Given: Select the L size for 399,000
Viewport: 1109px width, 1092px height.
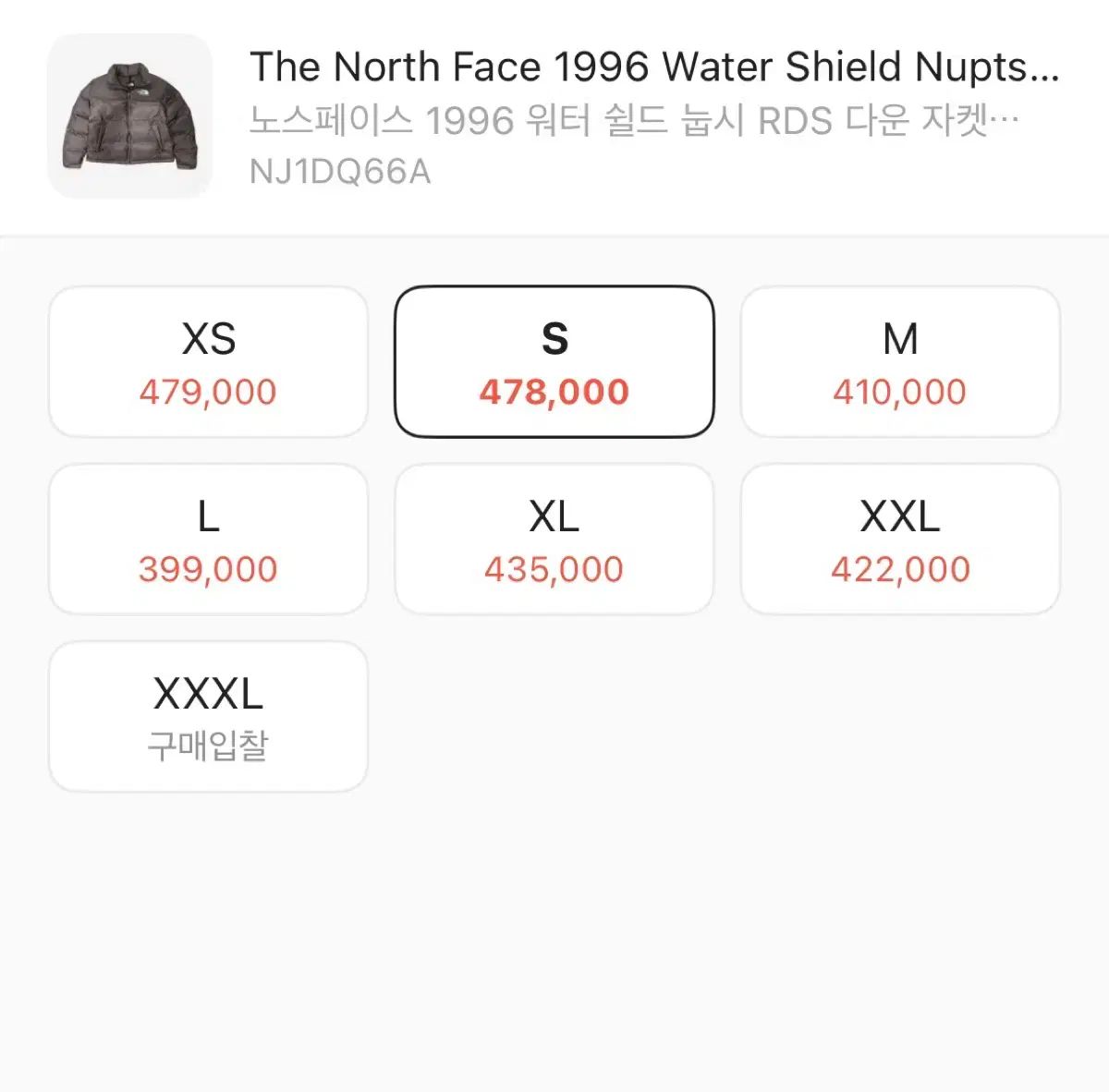Looking at the screenshot, I should 208,540.
